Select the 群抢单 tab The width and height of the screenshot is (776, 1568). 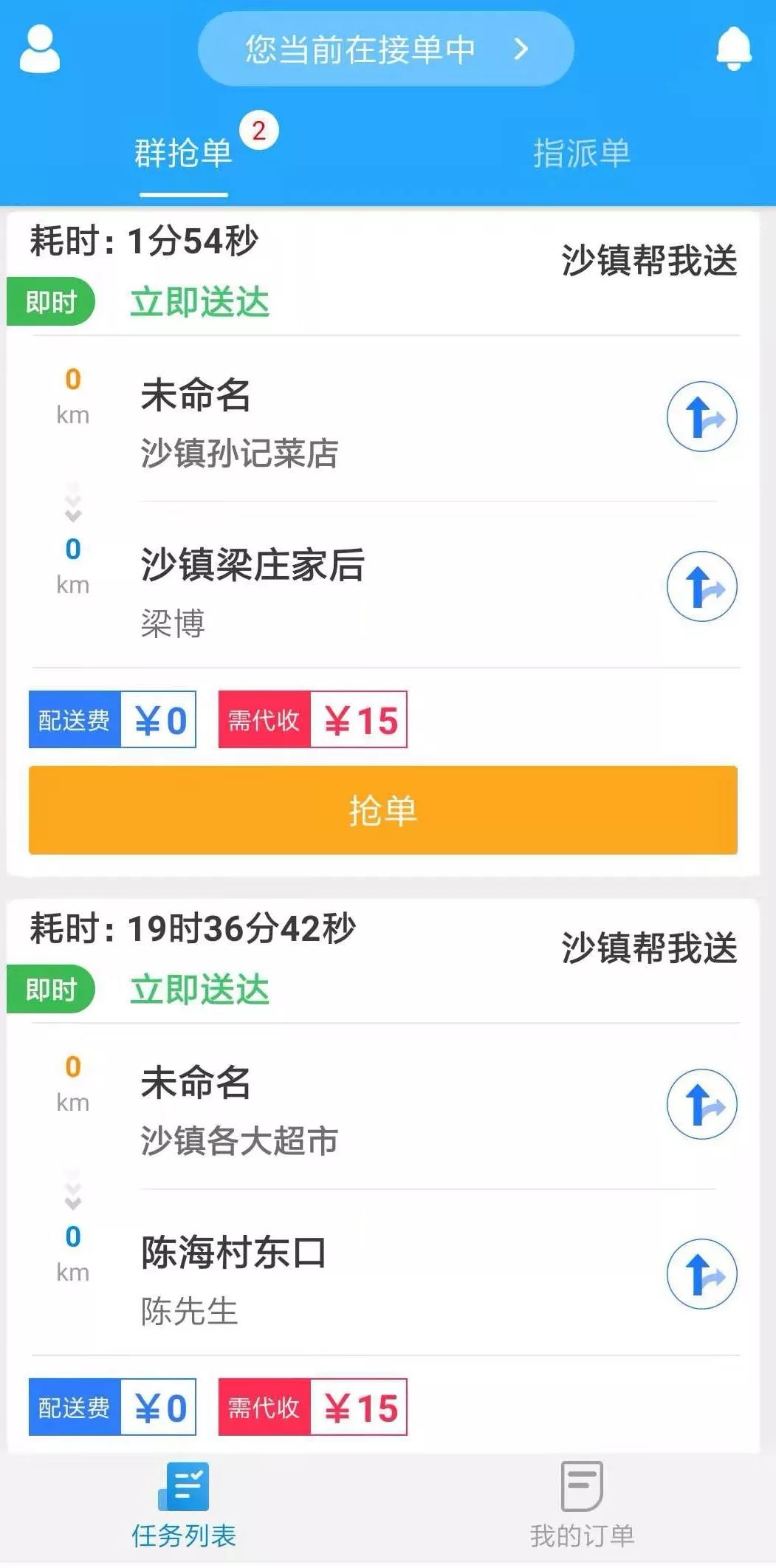(184, 154)
